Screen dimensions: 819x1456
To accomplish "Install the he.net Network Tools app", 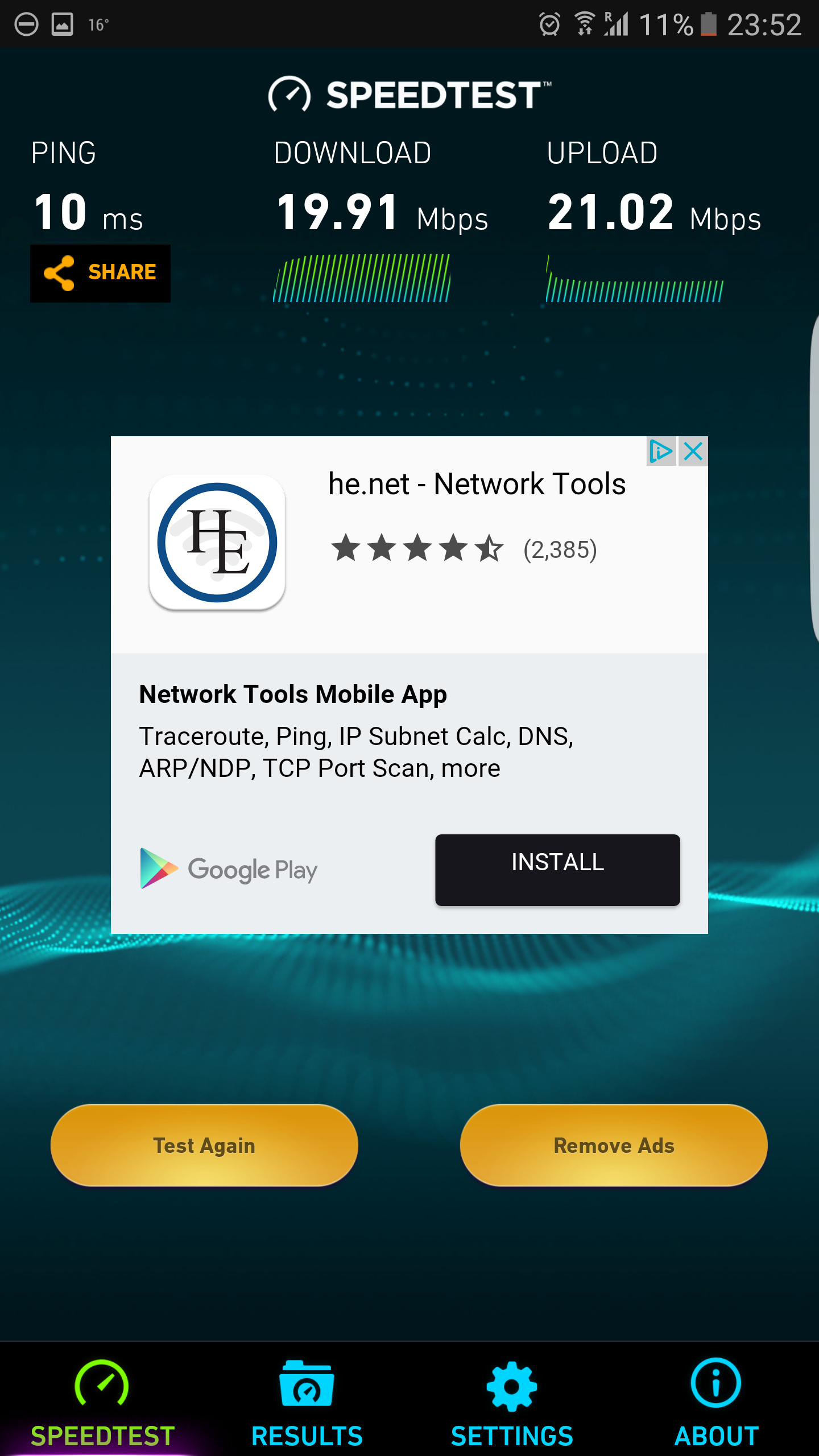I will (557, 870).
